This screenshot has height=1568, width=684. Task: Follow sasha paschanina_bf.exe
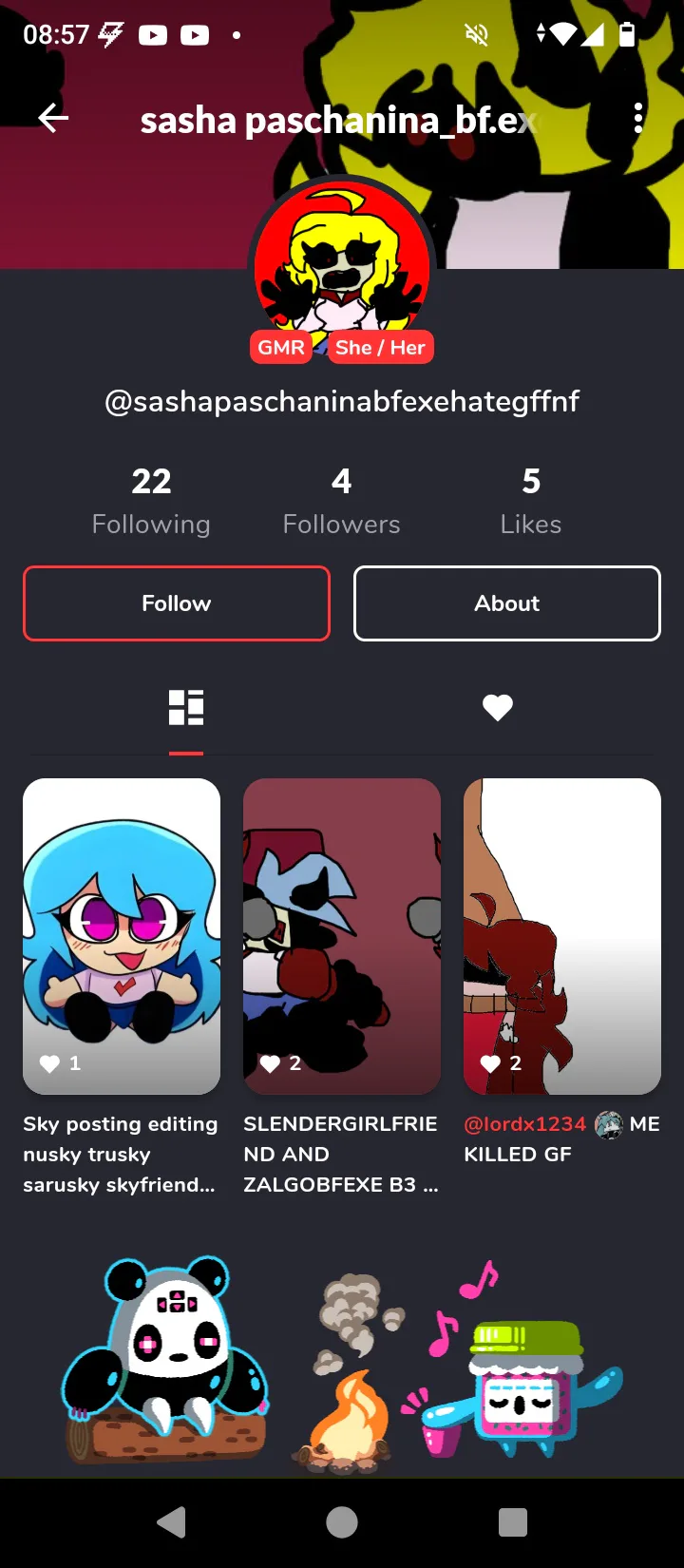tap(177, 603)
